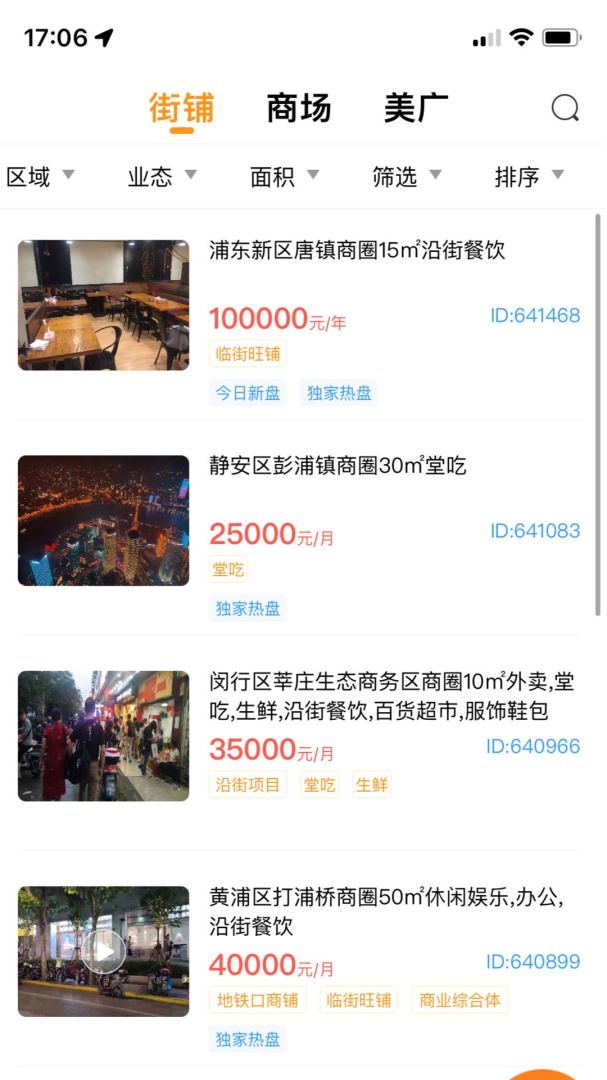Open the 浦东新区唐镇商圈15㎡ listing
This screenshot has width=607, height=1080.
pyautogui.click(x=357, y=251)
